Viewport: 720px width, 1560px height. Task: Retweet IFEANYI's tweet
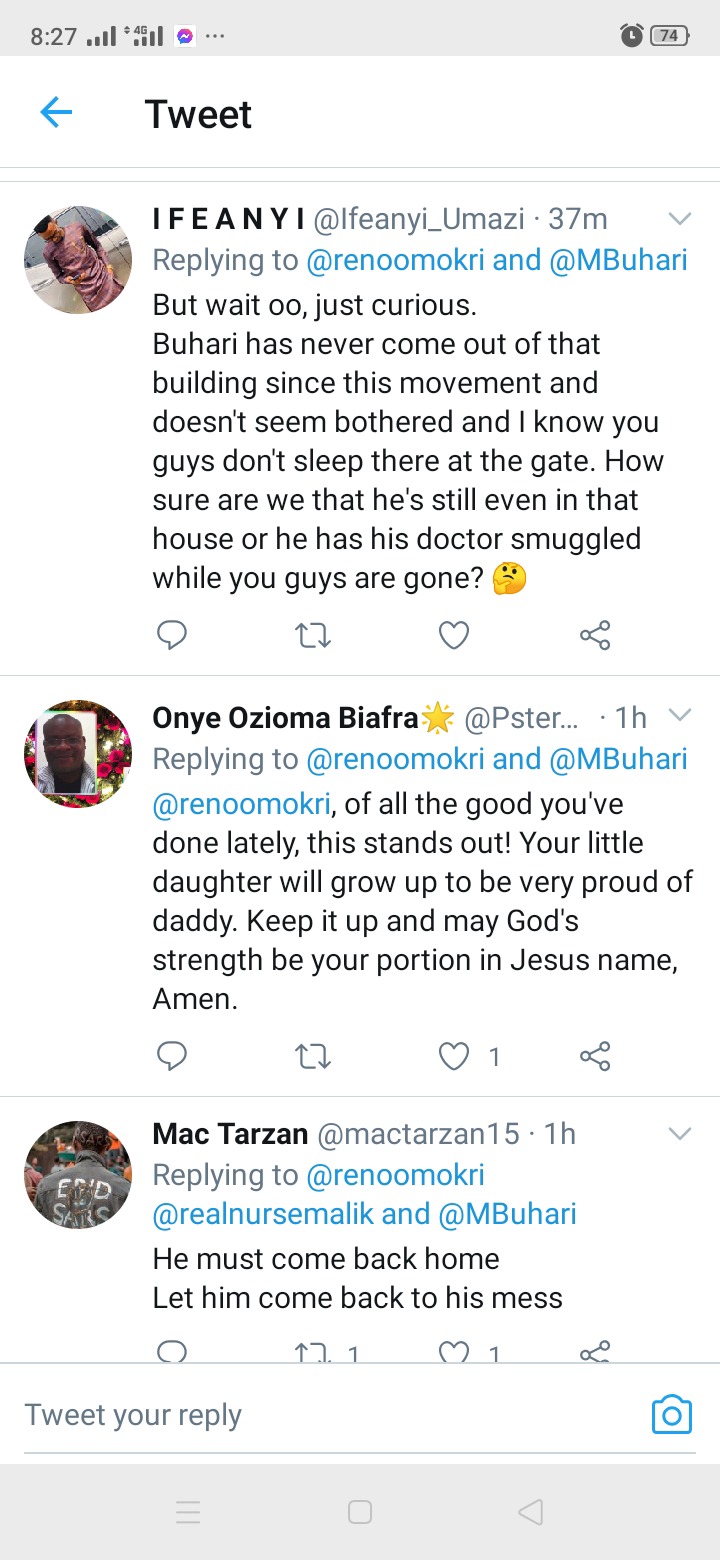(x=314, y=635)
